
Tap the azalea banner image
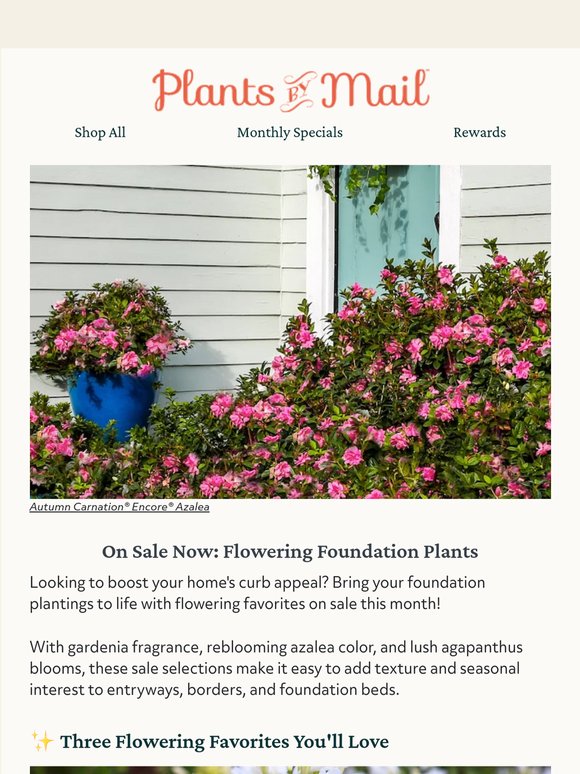click(x=290, y=332)
